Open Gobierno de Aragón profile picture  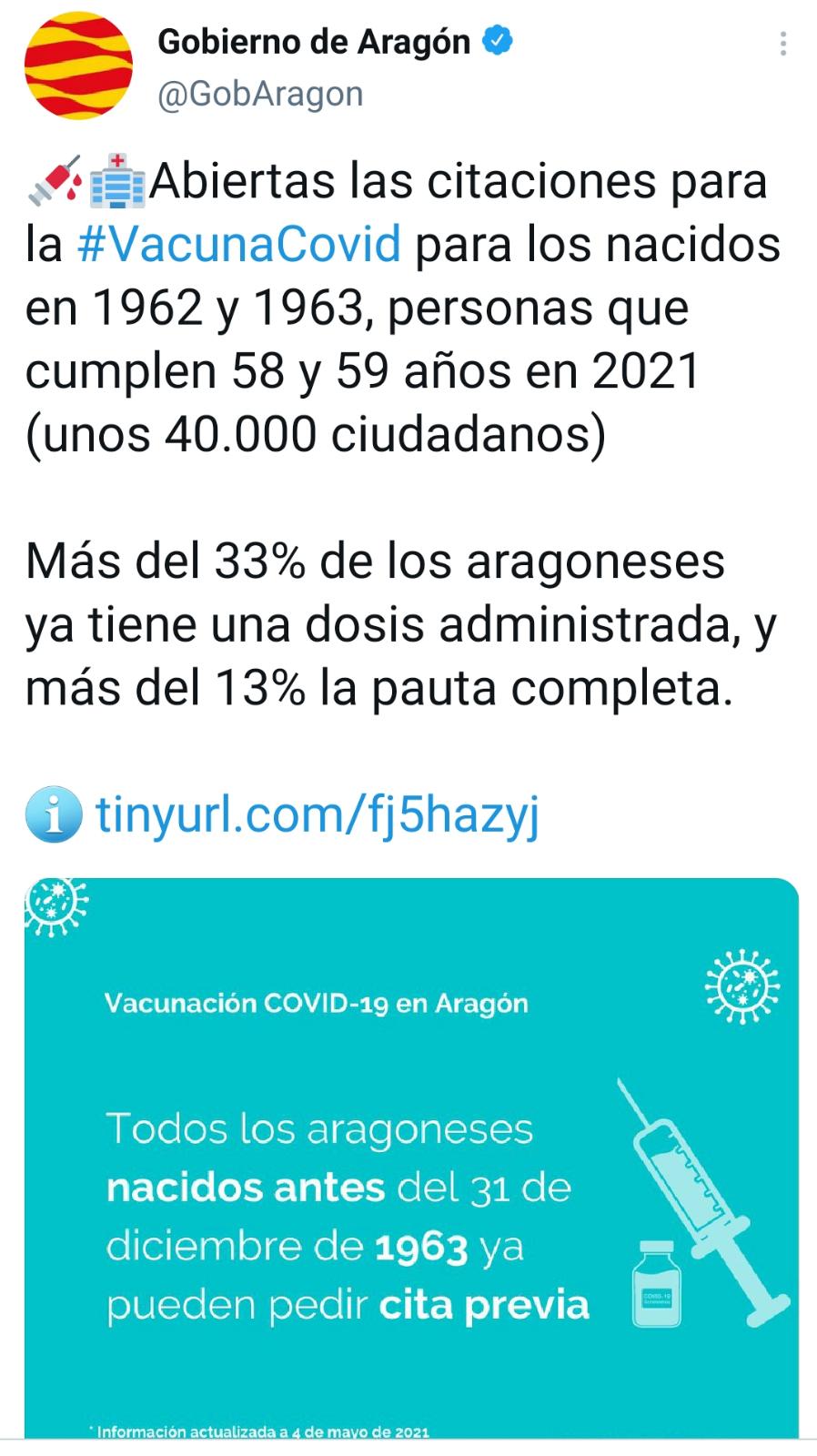(78, 66)
